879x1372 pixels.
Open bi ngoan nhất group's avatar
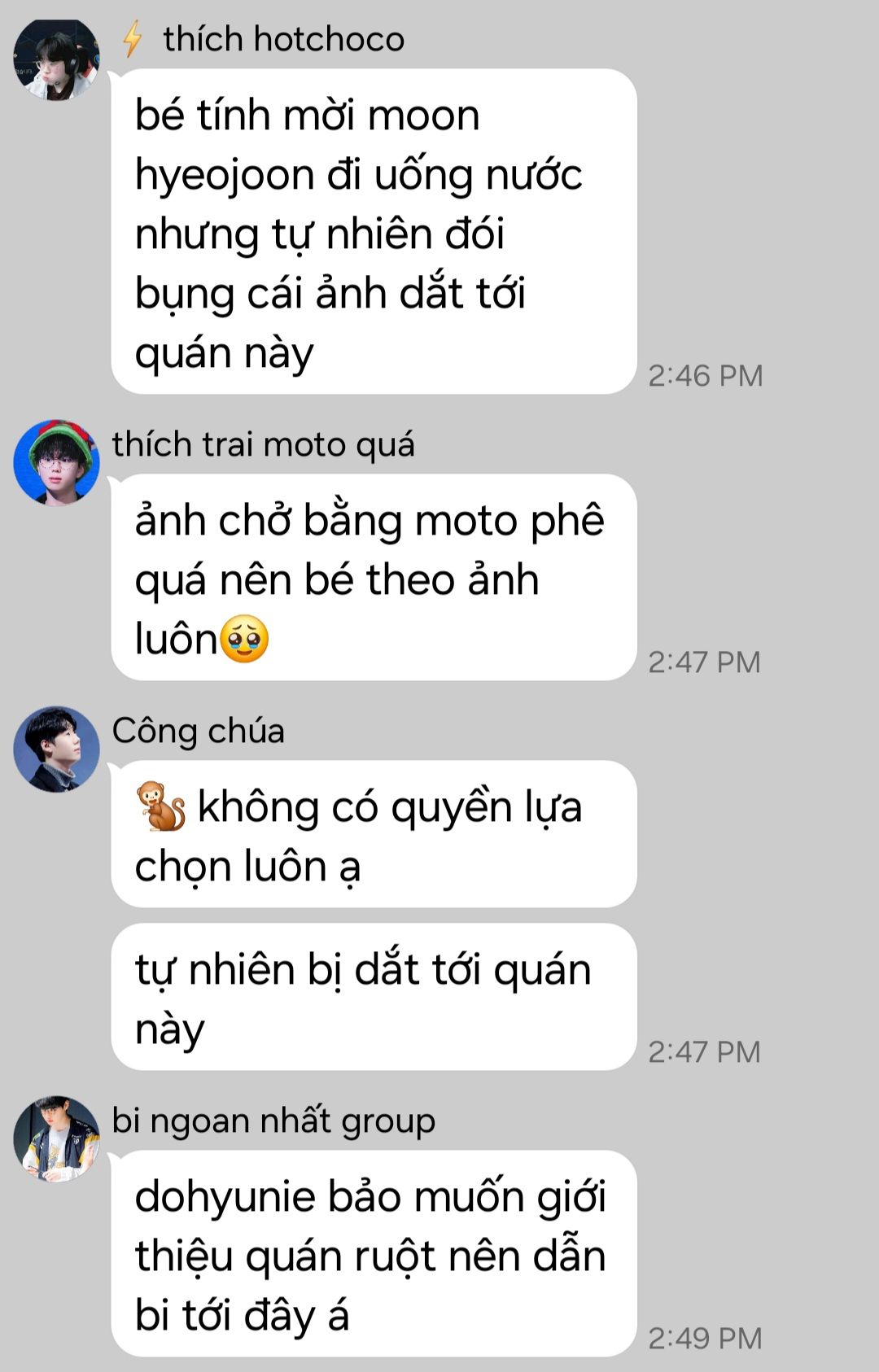56,1138
